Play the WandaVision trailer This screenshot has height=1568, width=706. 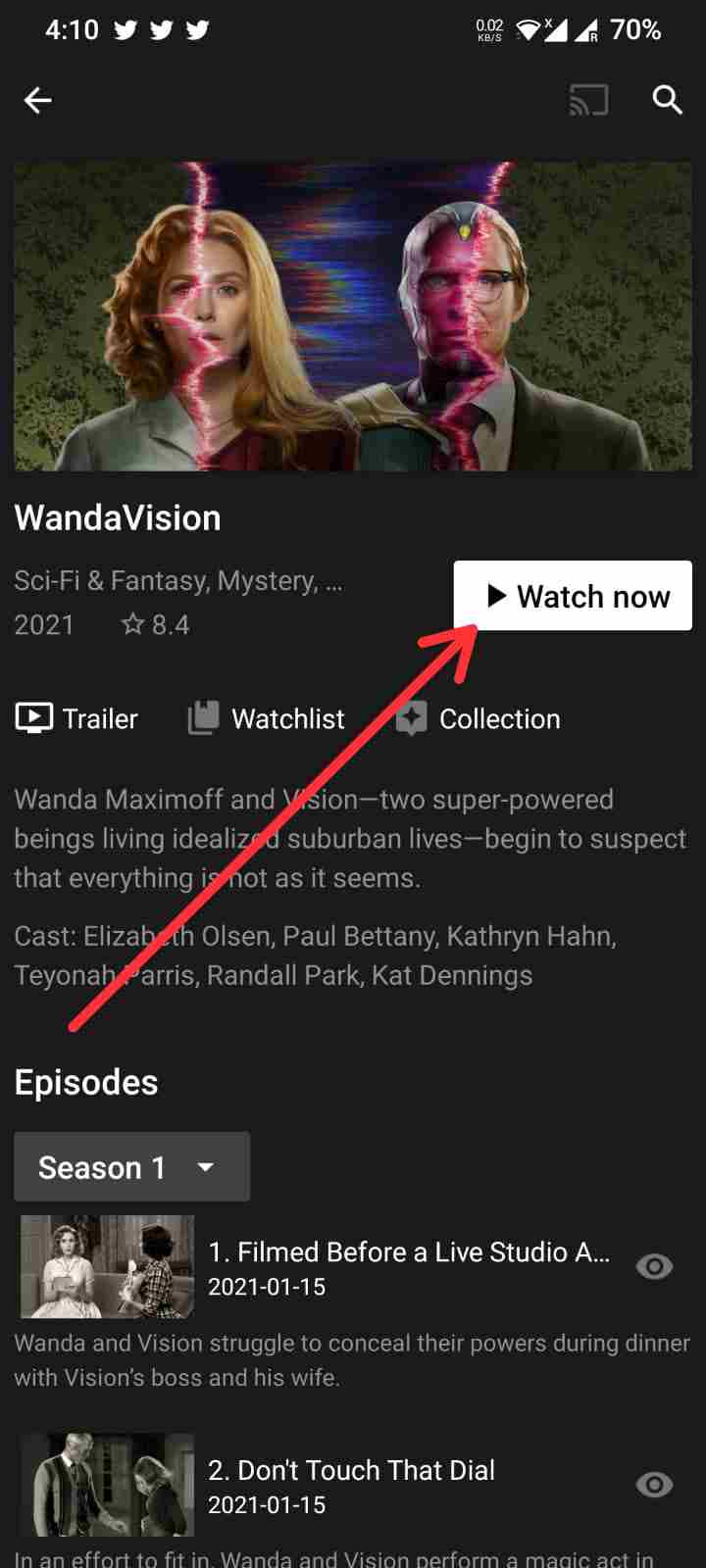click(76, 718)
